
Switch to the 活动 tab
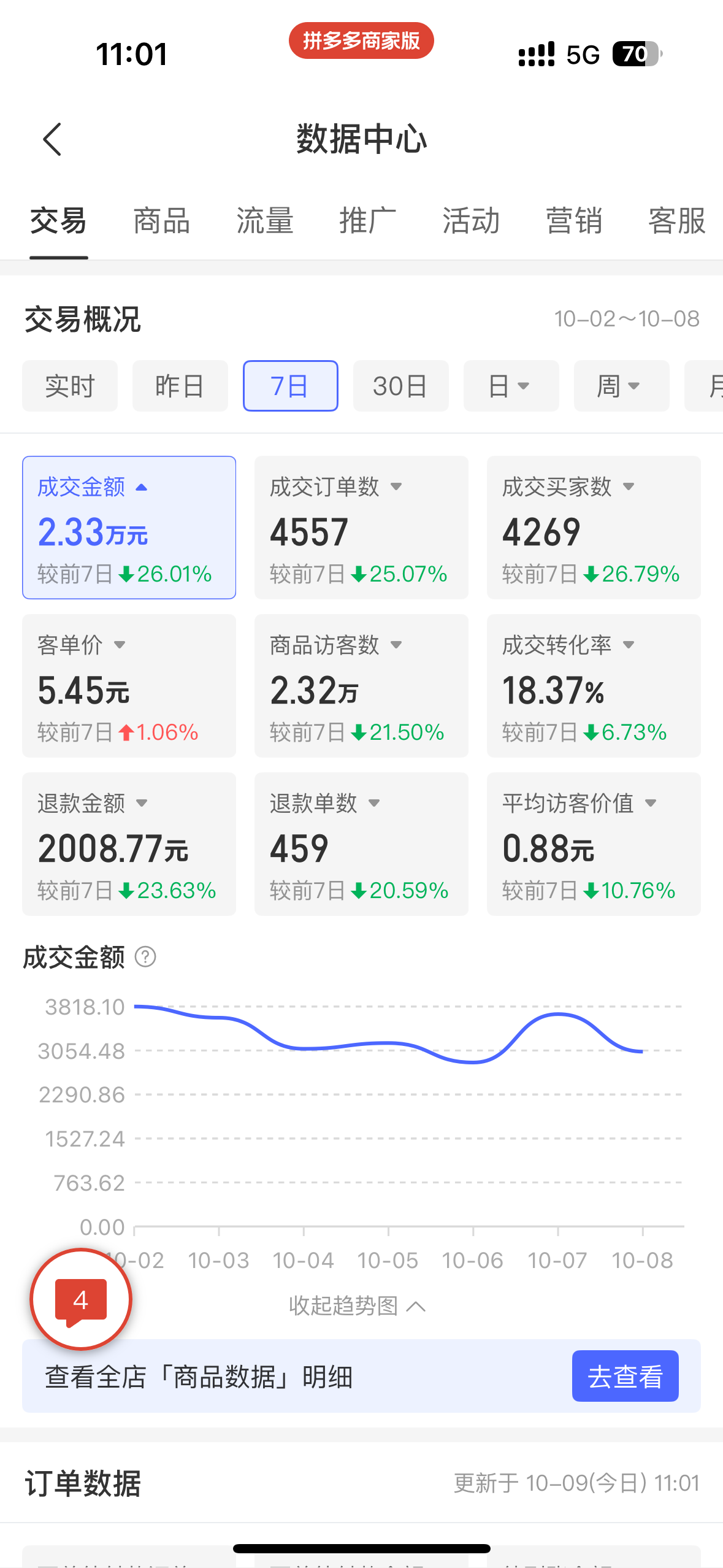(x=471, y=221)
